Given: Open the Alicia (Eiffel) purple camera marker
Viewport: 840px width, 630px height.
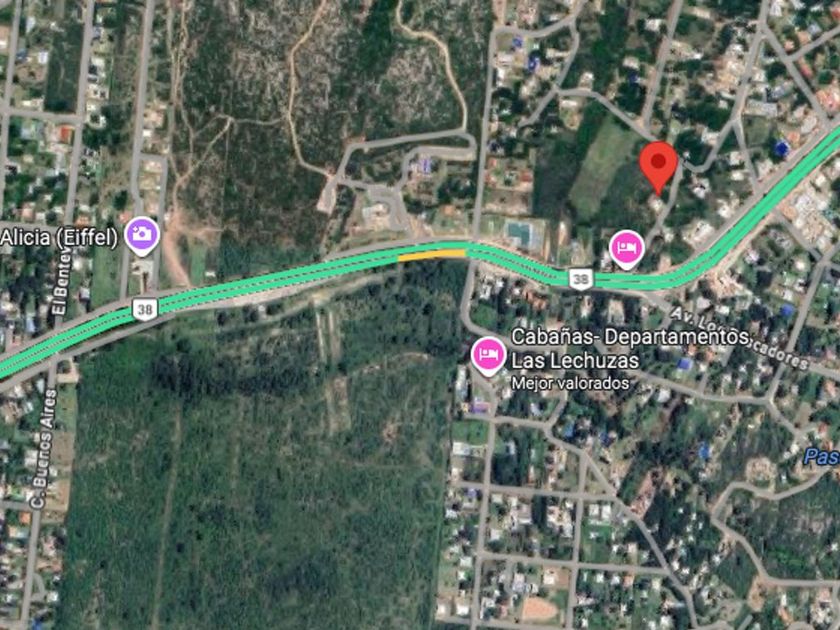Looking at the screenshot, I should (142, 236).
